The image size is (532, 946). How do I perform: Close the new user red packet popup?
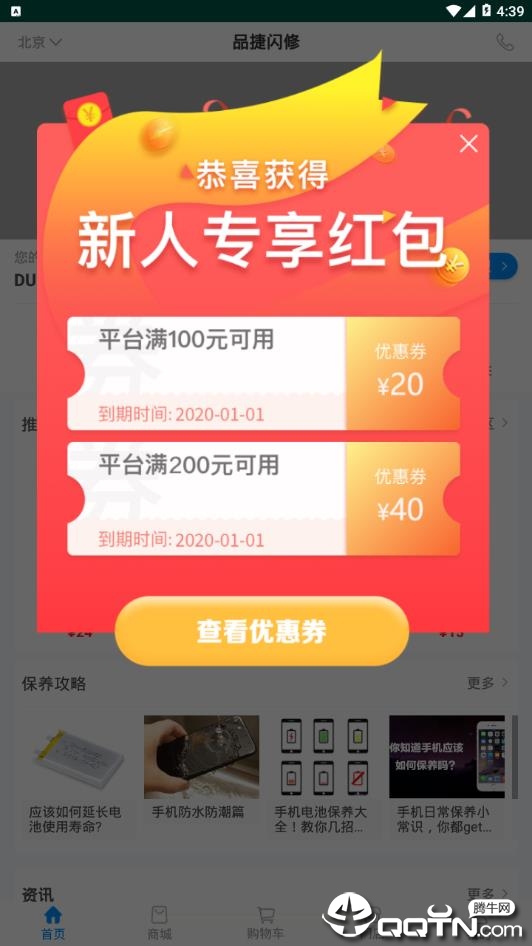pyautogui.click(x=468, y=144)
